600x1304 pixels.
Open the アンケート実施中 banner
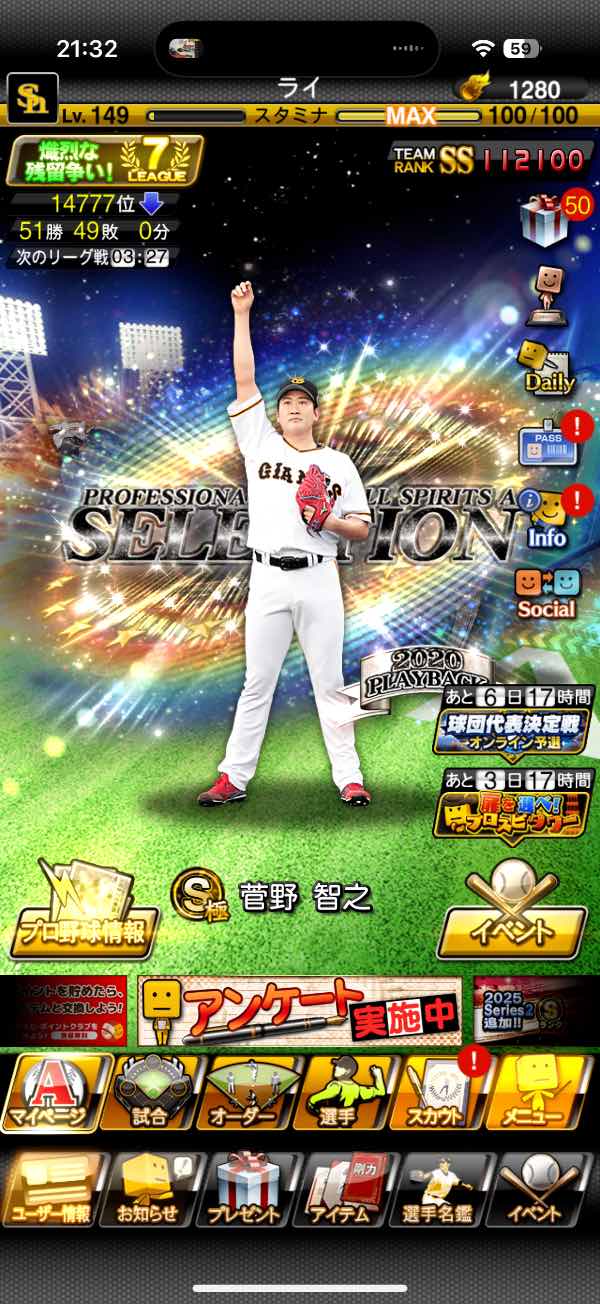pos(300,1011)
